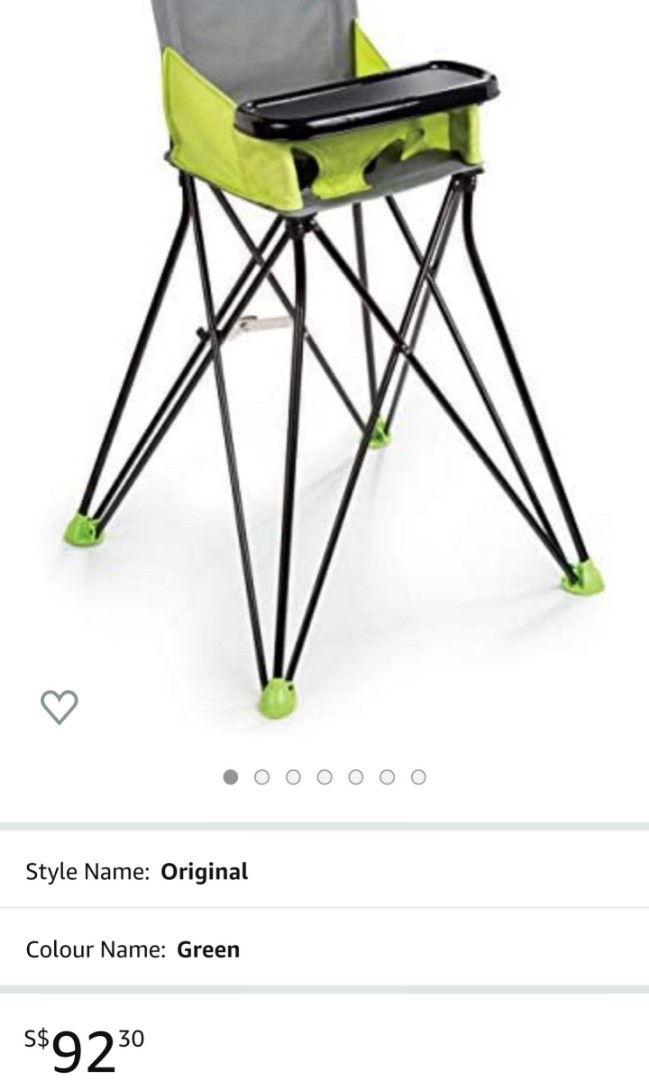Open the Colour Name Green selector
The image size is (649, 1080).
click(324, 949)
